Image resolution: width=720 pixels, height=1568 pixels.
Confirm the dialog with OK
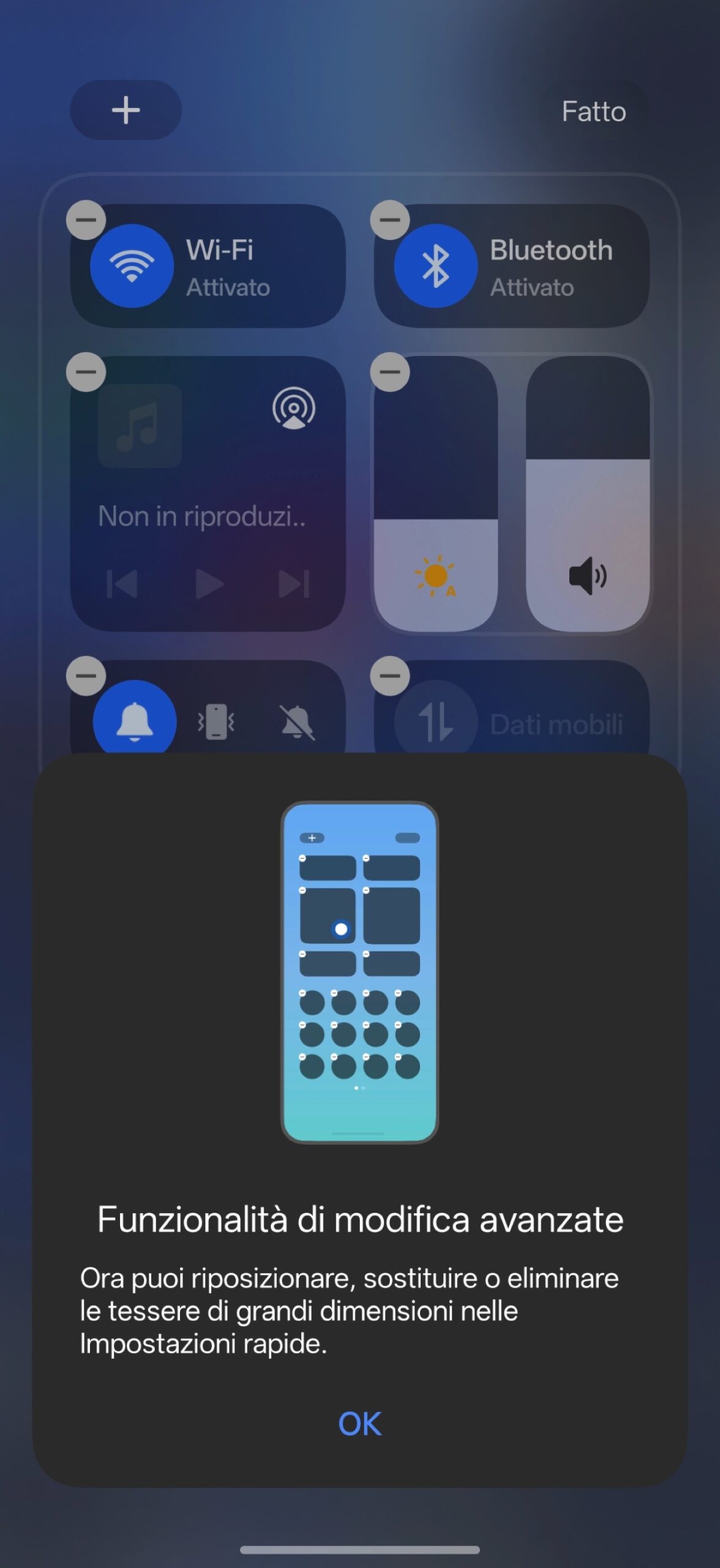tap(359, 1424)
